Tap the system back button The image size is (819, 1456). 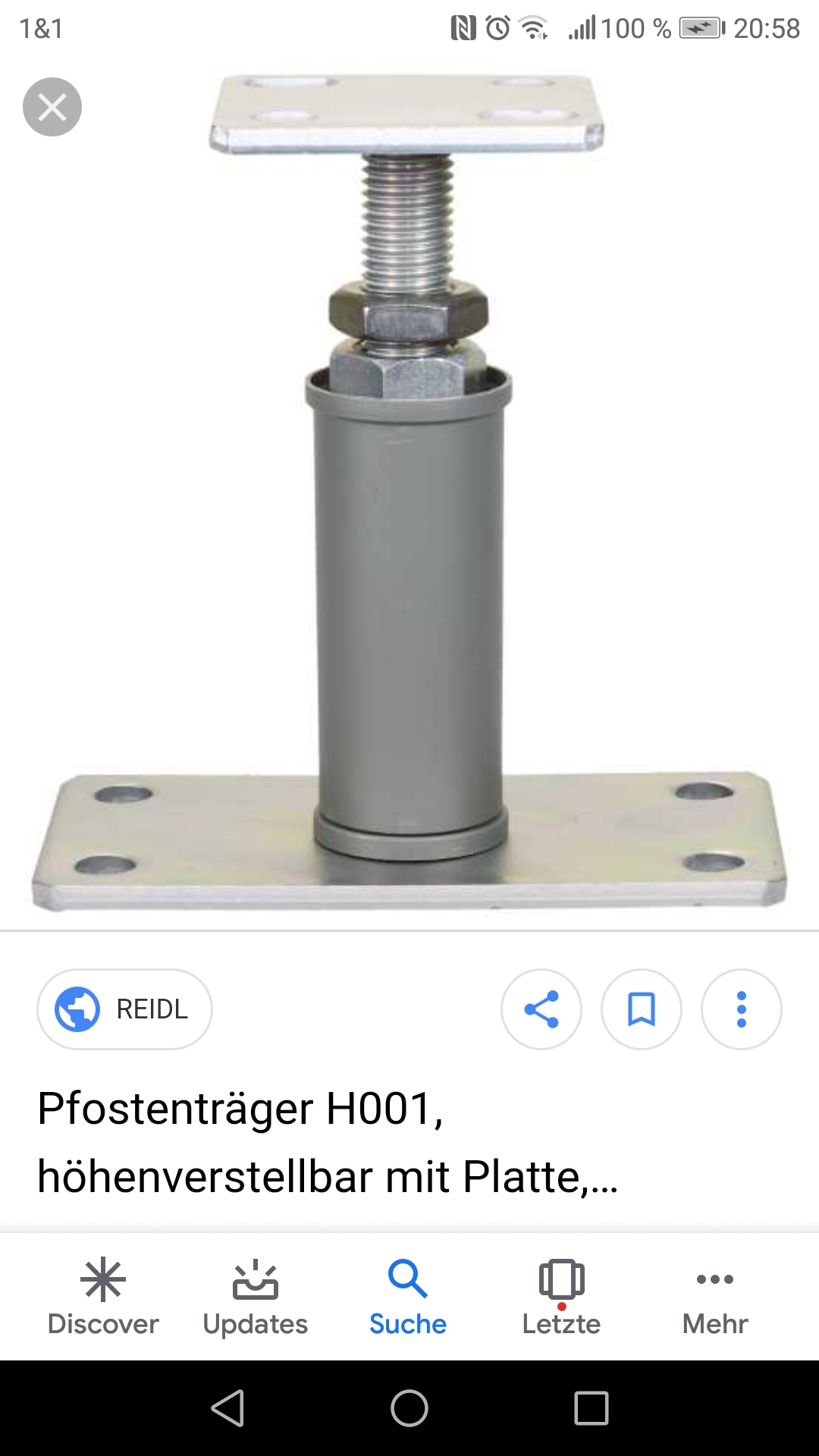[x=227, y=1408]
